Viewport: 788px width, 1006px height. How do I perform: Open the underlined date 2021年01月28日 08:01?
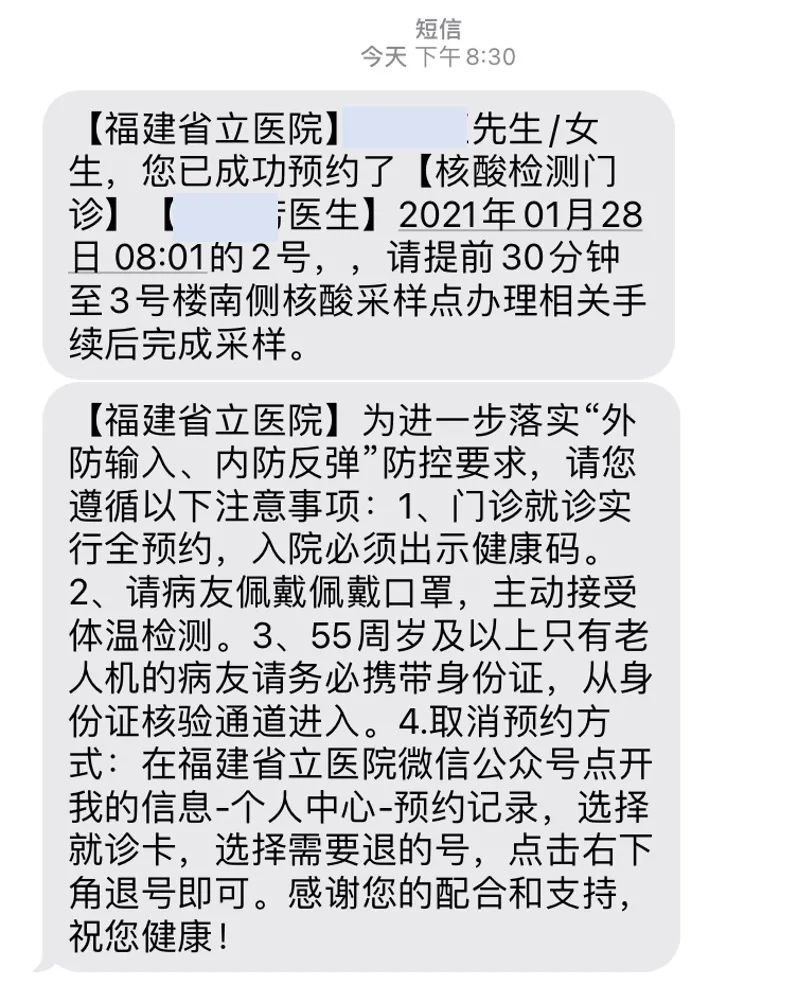pos(520,216)
